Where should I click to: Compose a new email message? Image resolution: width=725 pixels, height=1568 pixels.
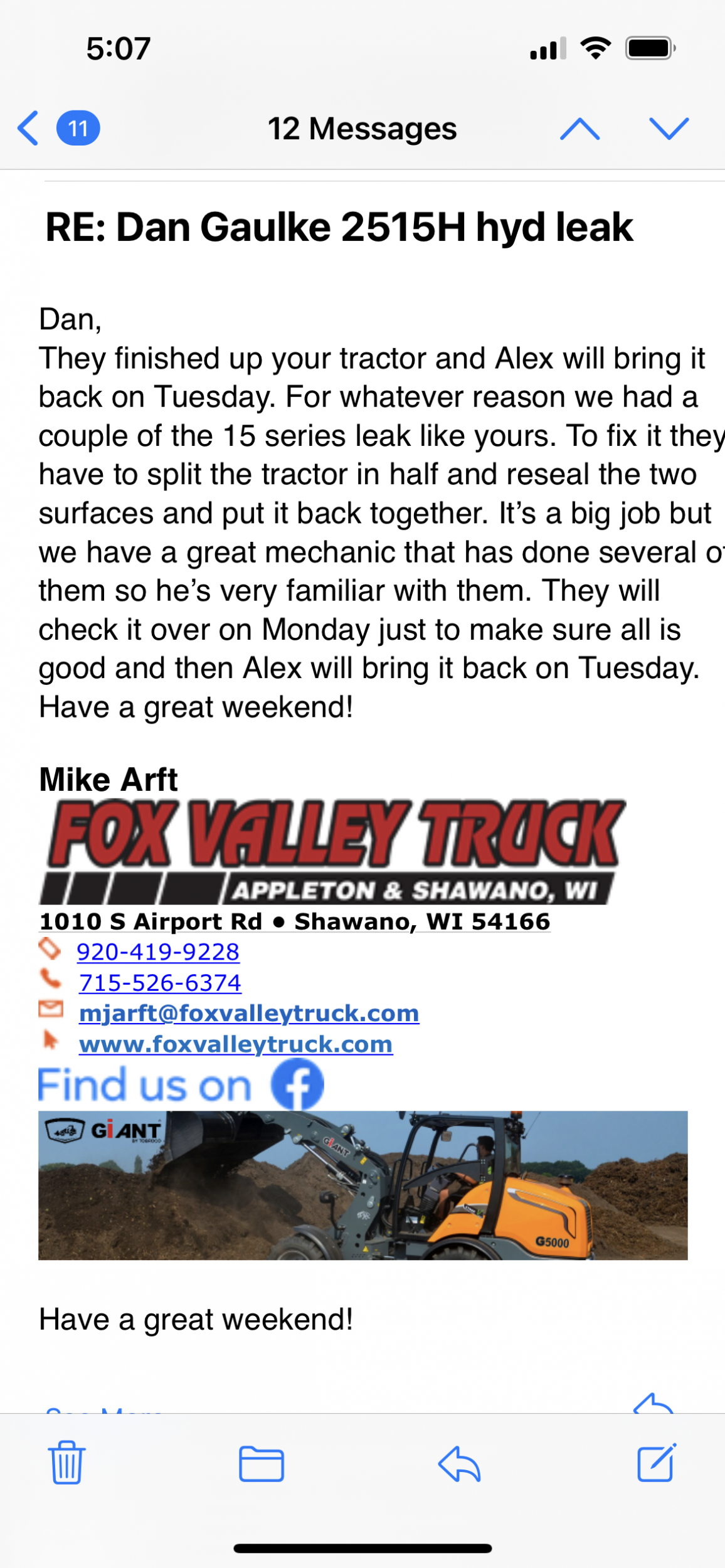(x=657, y=1463)
